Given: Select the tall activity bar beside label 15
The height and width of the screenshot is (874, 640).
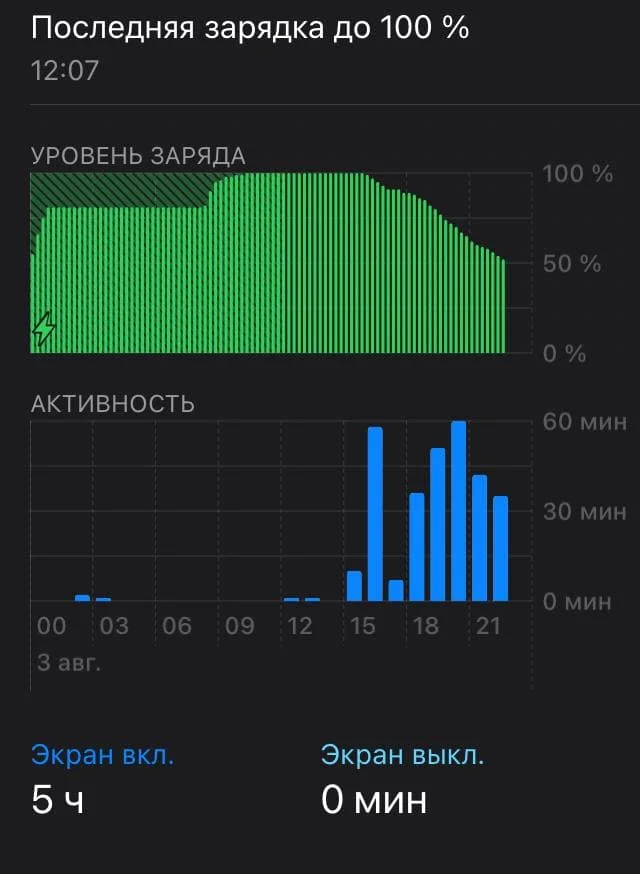Looking at the screenshot, I should [x=376, y=514].
